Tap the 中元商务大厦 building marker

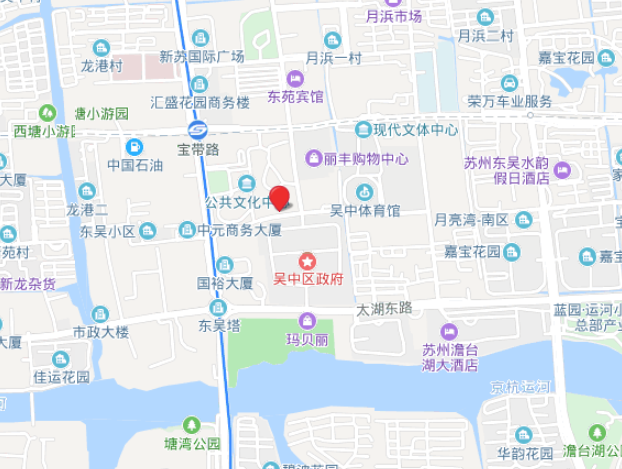pos(187,229)
